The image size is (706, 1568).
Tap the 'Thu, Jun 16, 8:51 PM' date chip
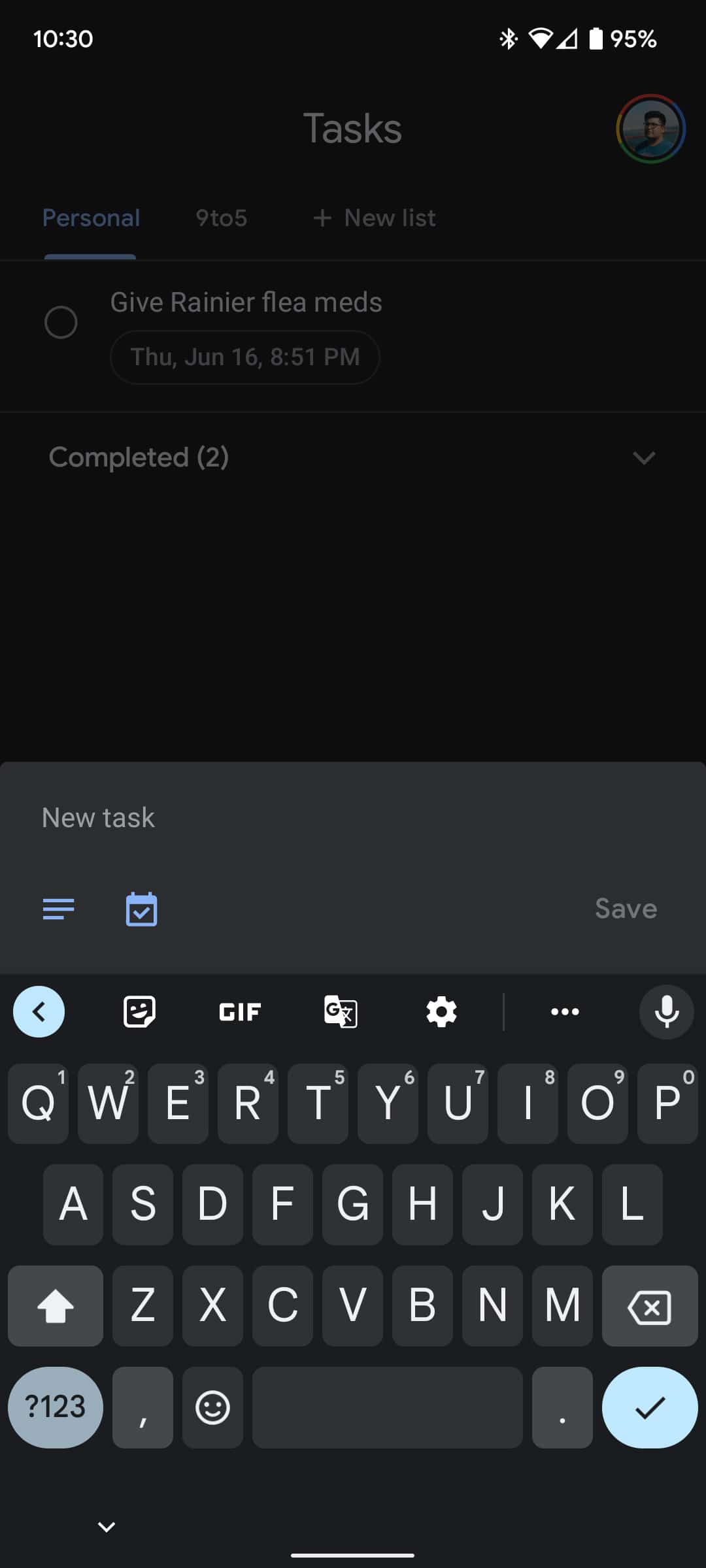point(244,357)
